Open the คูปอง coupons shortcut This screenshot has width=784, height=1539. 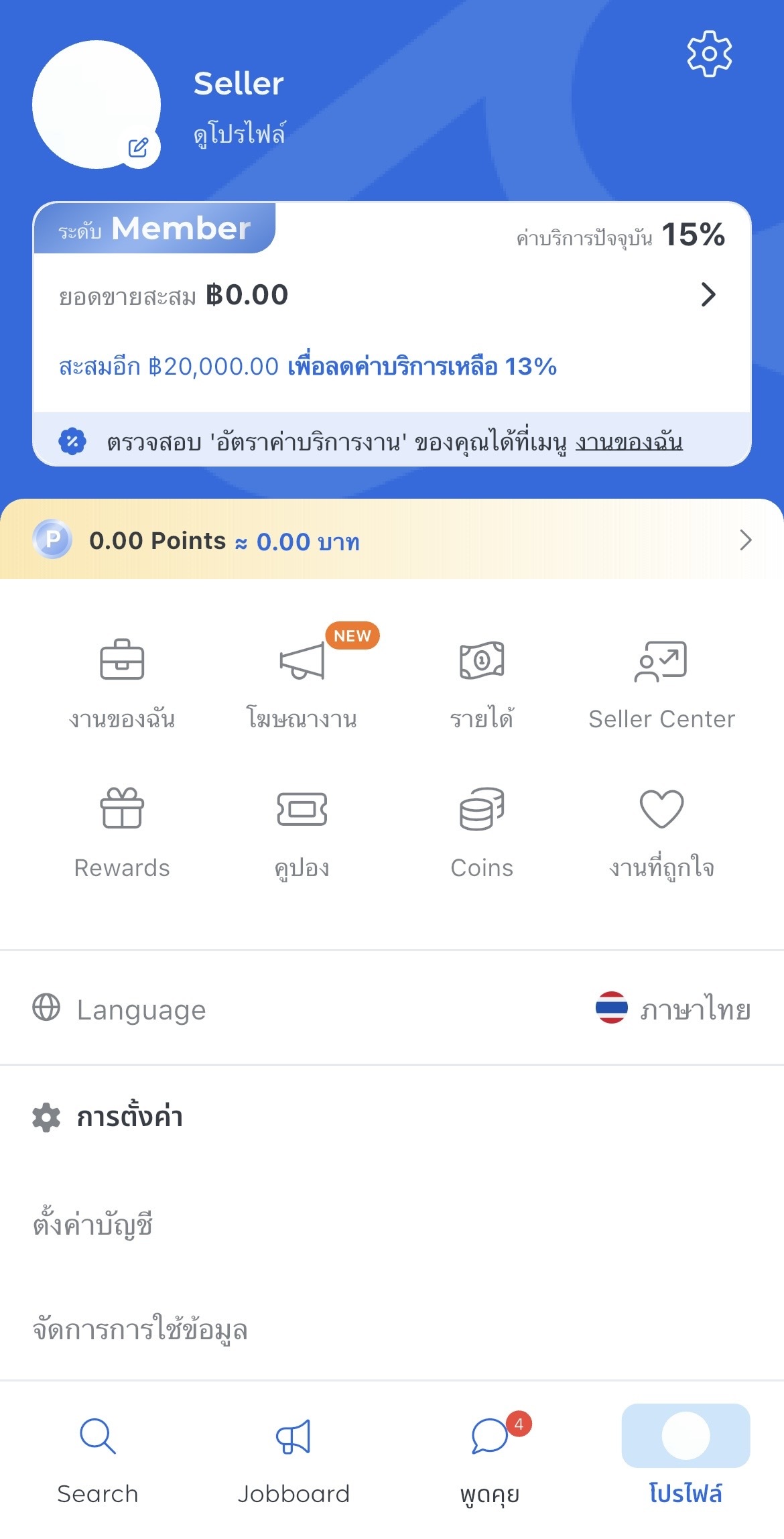pos(302,833)
